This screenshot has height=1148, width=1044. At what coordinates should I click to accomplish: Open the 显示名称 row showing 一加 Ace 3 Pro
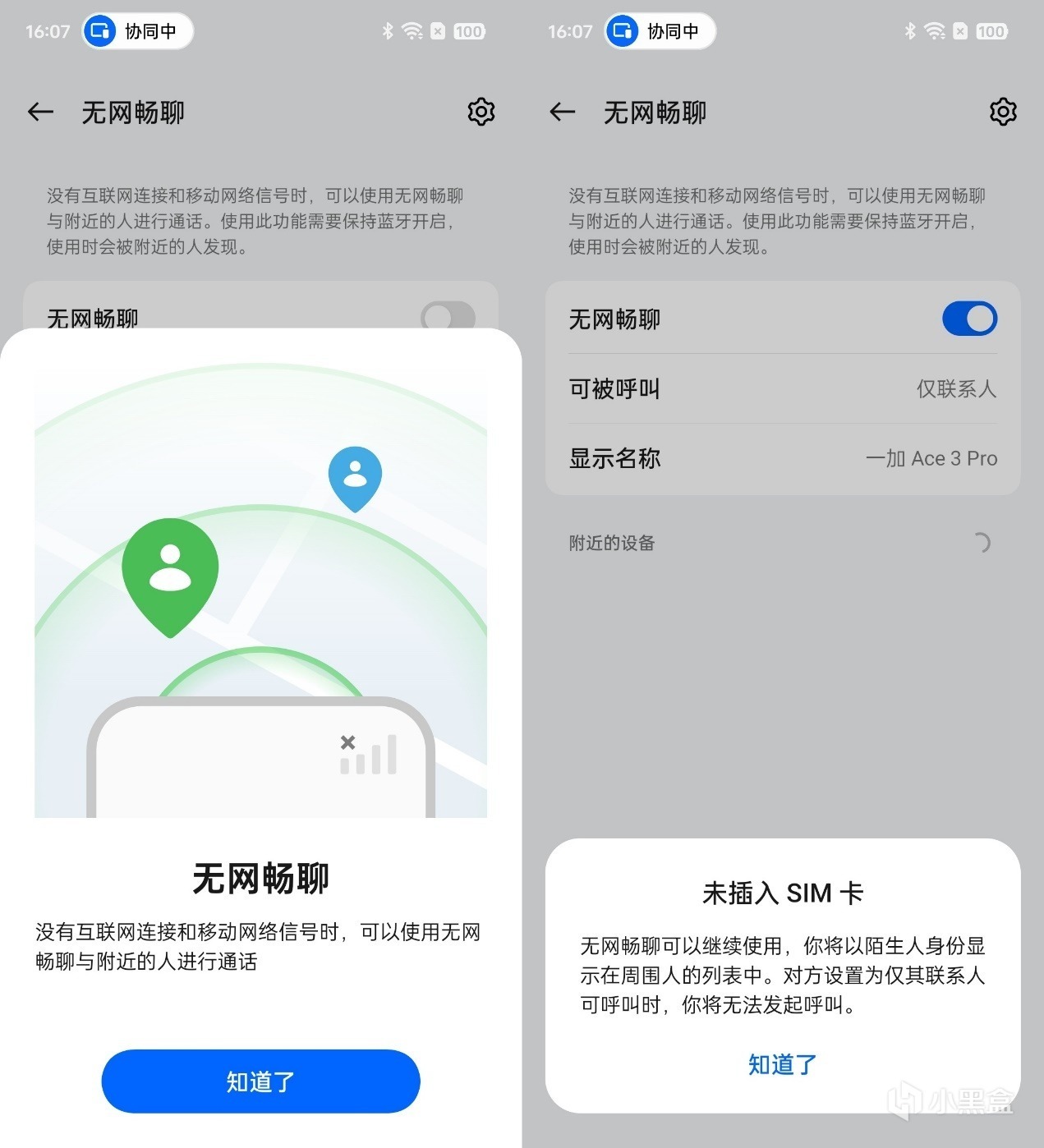click(x=782, y=458)
